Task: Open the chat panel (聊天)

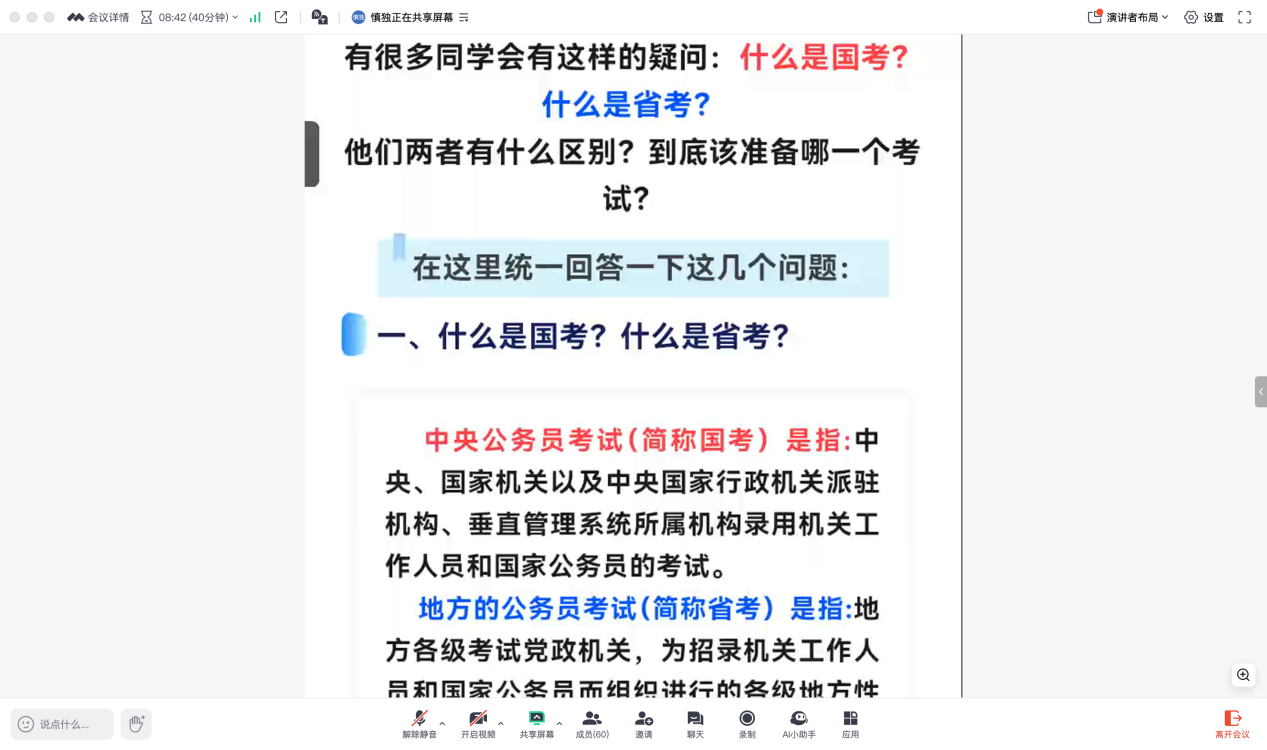Action: 695,724
